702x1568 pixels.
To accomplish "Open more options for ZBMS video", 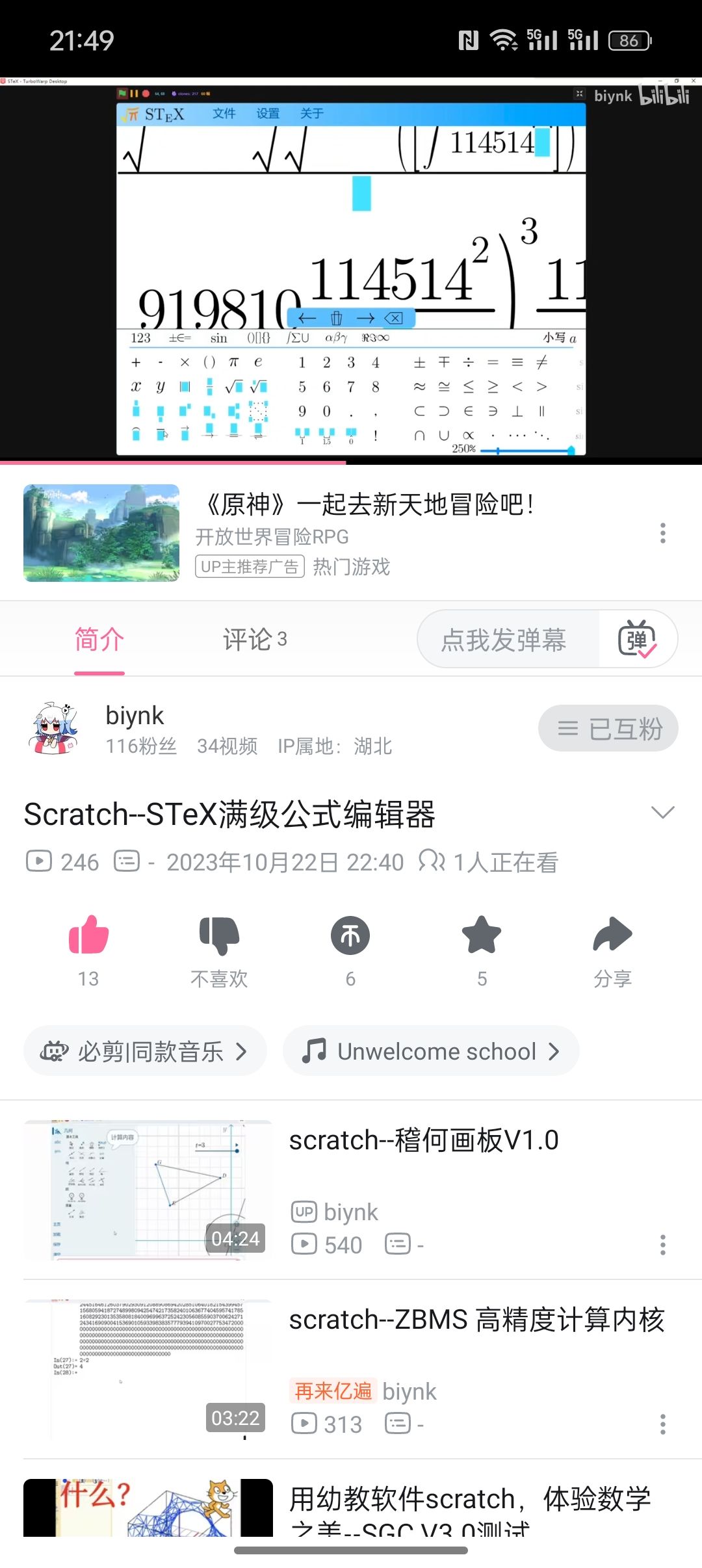I will click(x=662, y=1424).
